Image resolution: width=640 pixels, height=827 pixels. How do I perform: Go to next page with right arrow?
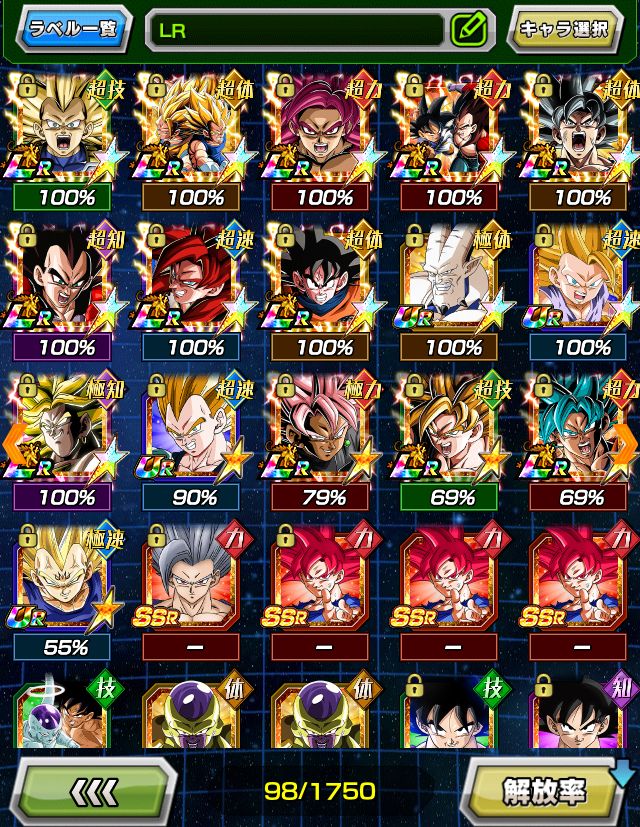(626, 439)
